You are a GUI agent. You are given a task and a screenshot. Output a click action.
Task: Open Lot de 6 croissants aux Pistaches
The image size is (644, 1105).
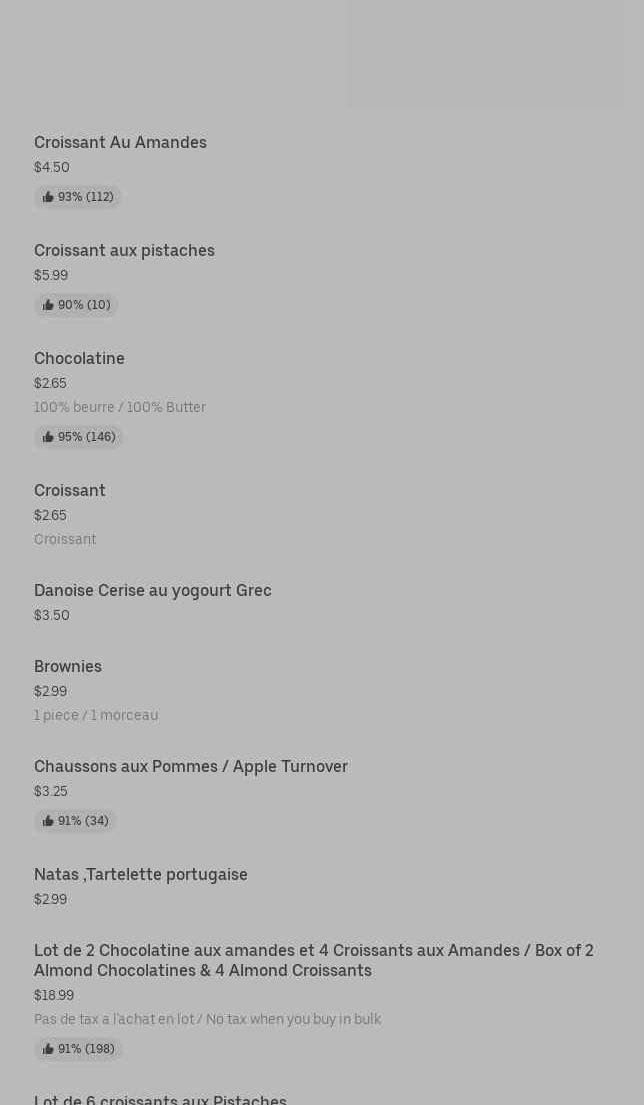(160, 1098)
